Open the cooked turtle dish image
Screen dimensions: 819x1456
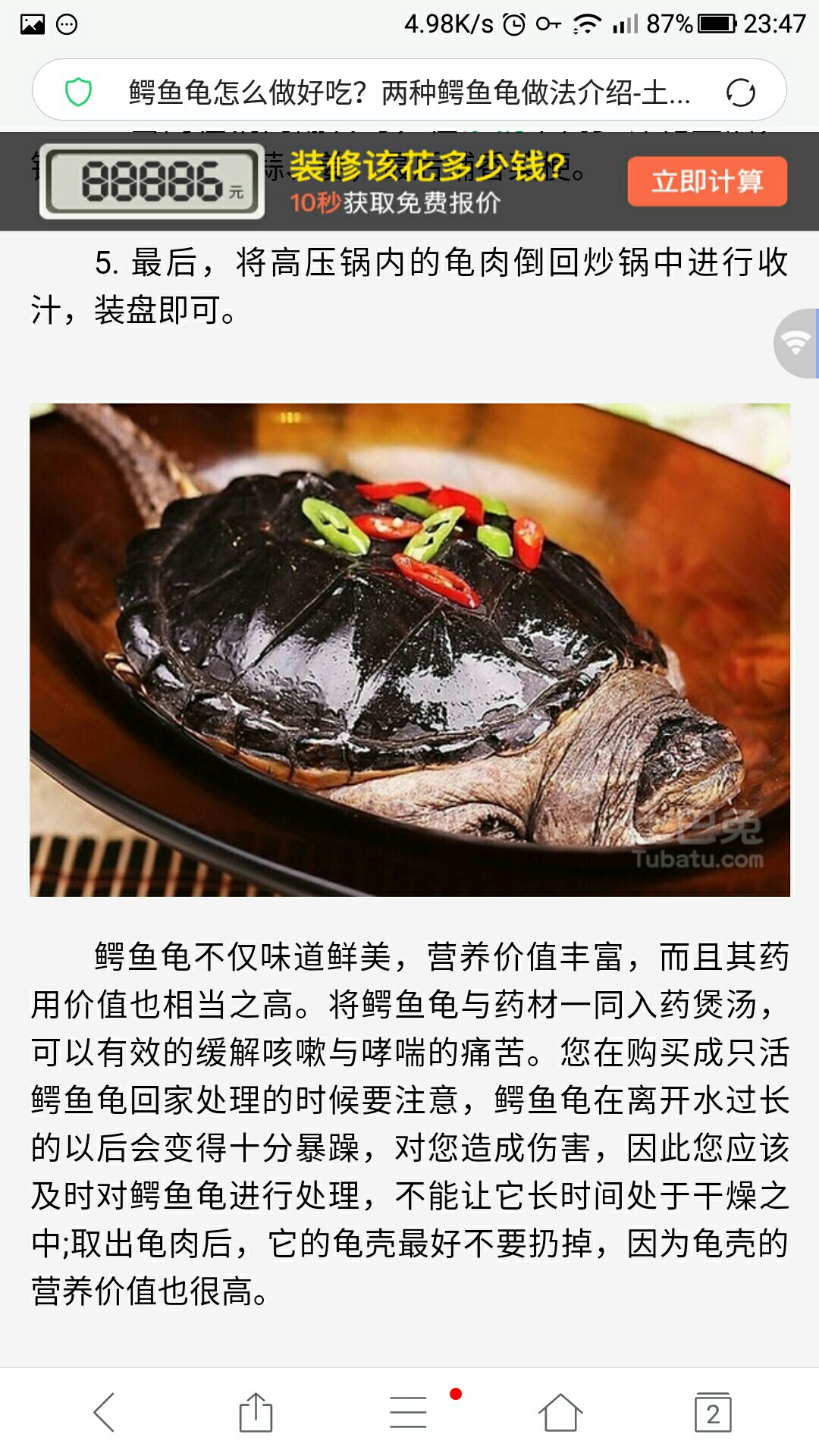click(x=409, y=650)
